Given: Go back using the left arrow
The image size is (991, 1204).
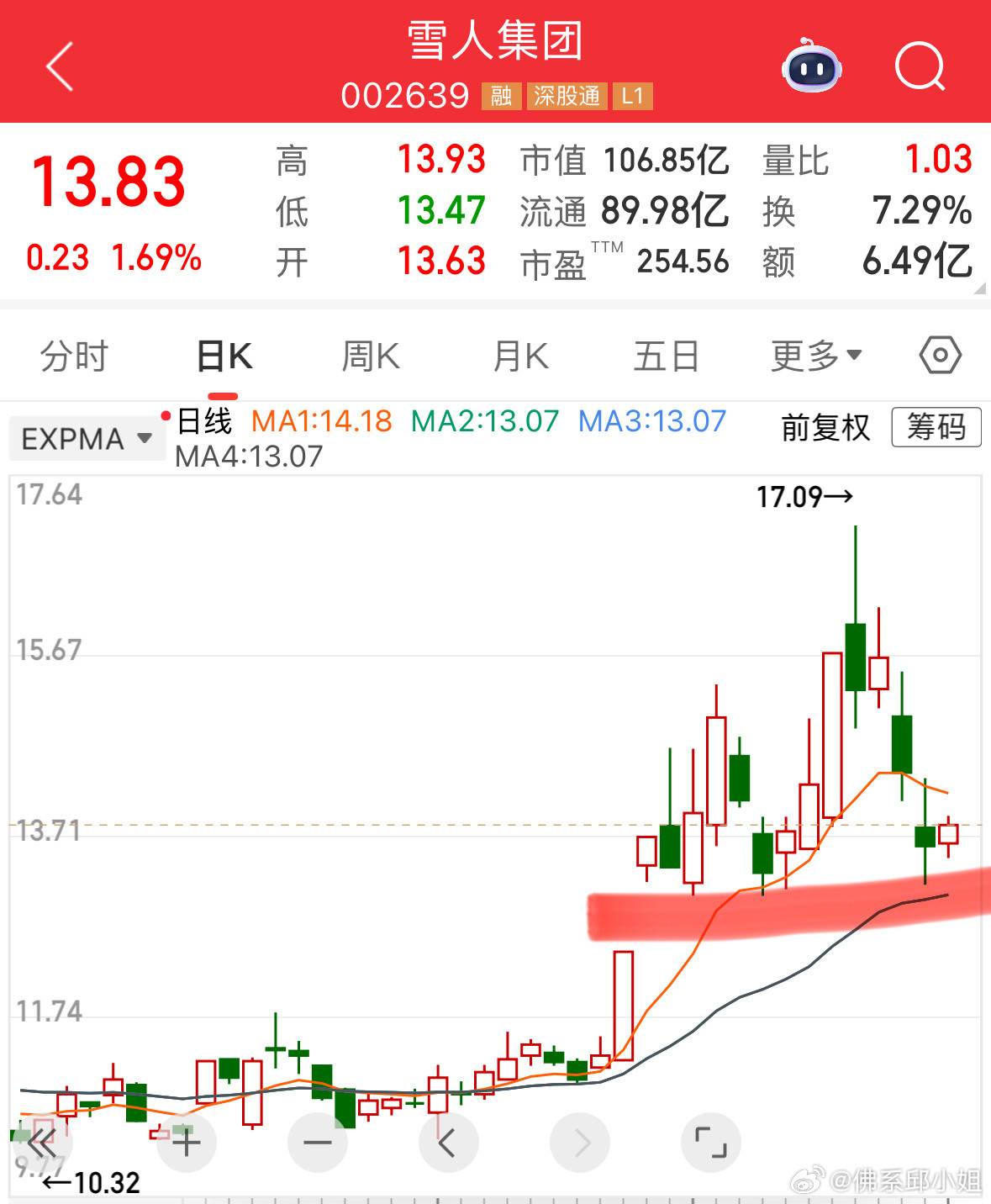Looking at the screenshot, I should click(x=59, y=67).
